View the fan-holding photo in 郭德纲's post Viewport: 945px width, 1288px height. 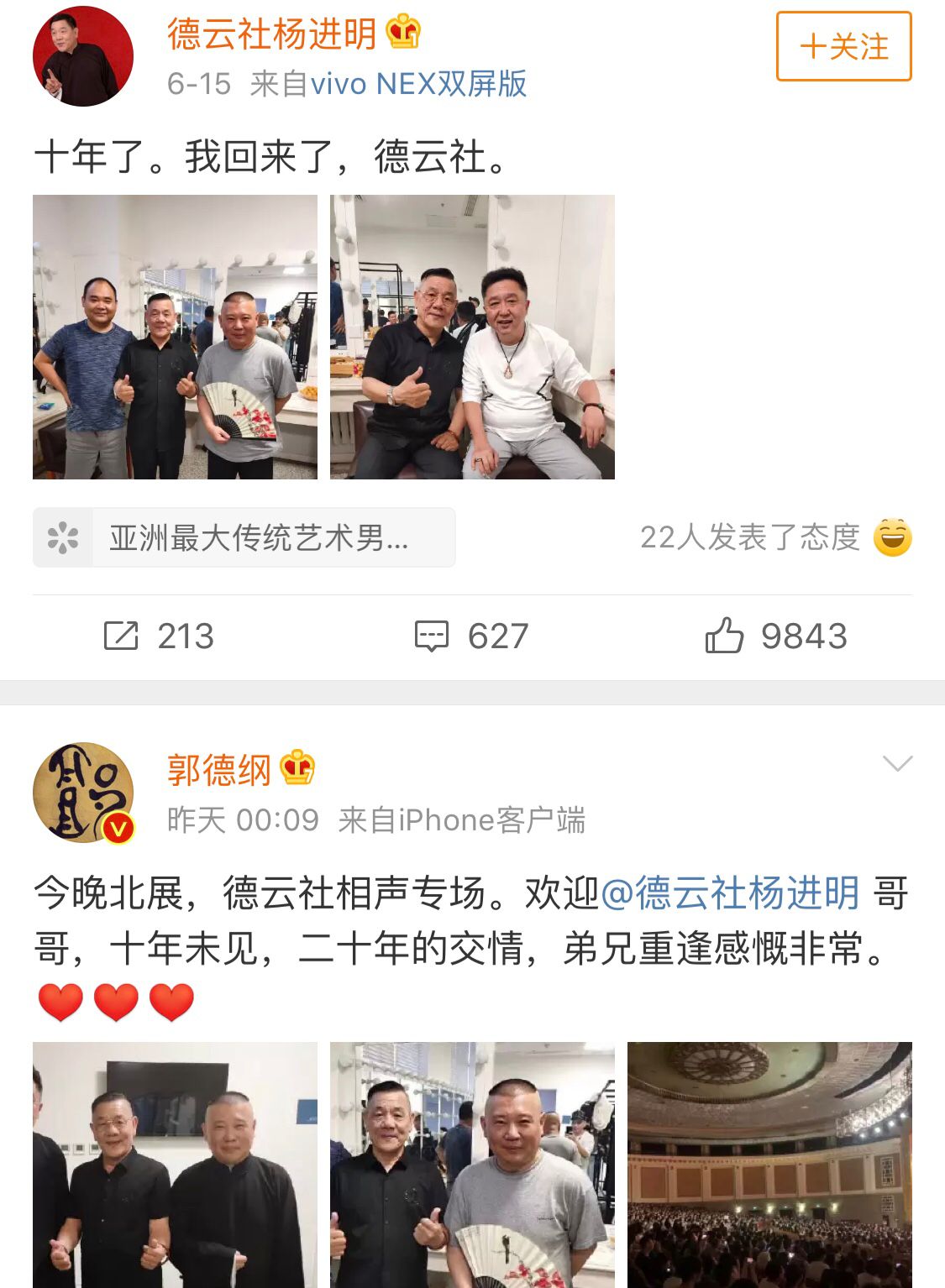point(472,1165)
